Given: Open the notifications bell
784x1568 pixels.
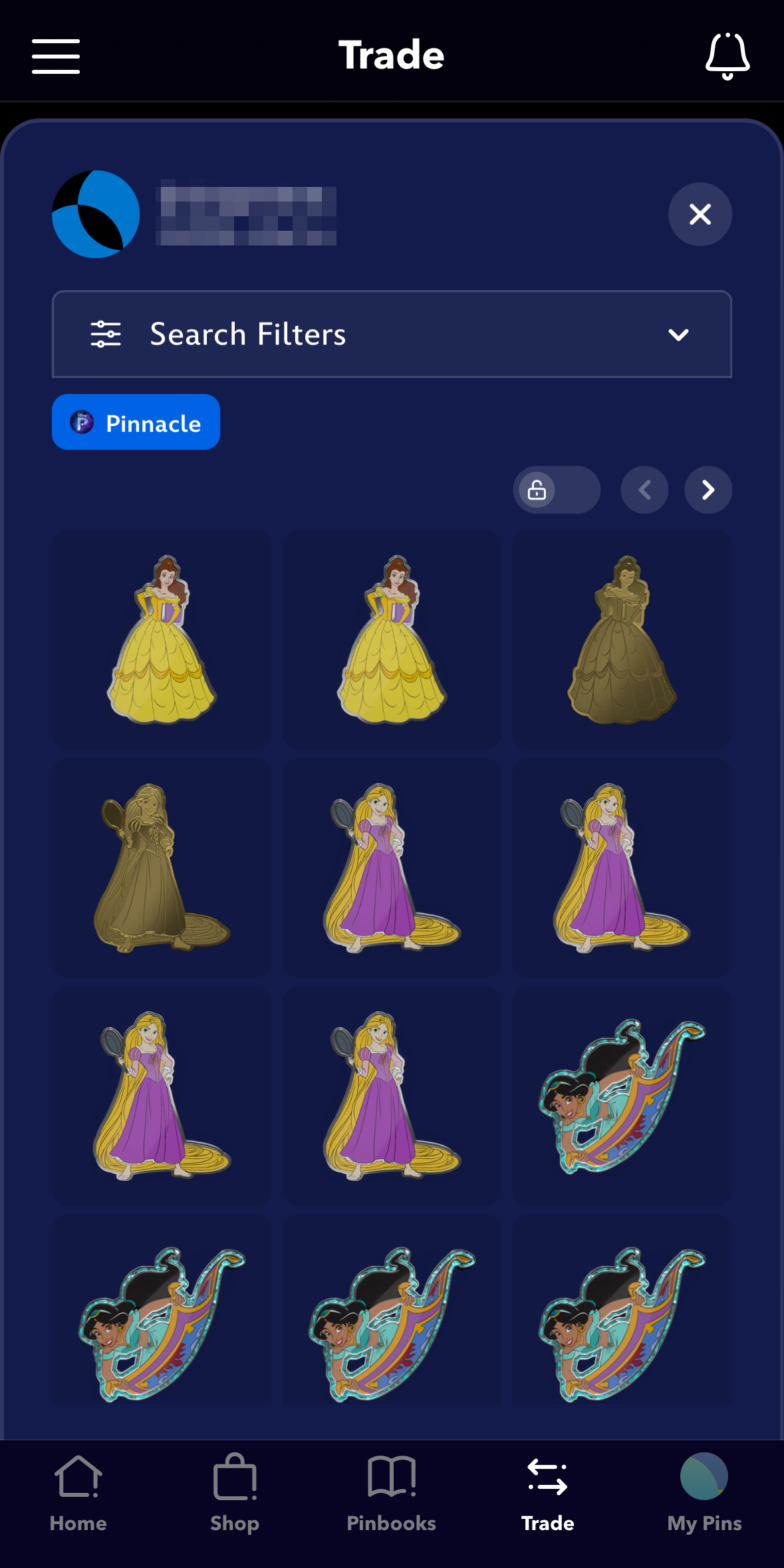Looking at the screenshot, I should coord(727,56).
